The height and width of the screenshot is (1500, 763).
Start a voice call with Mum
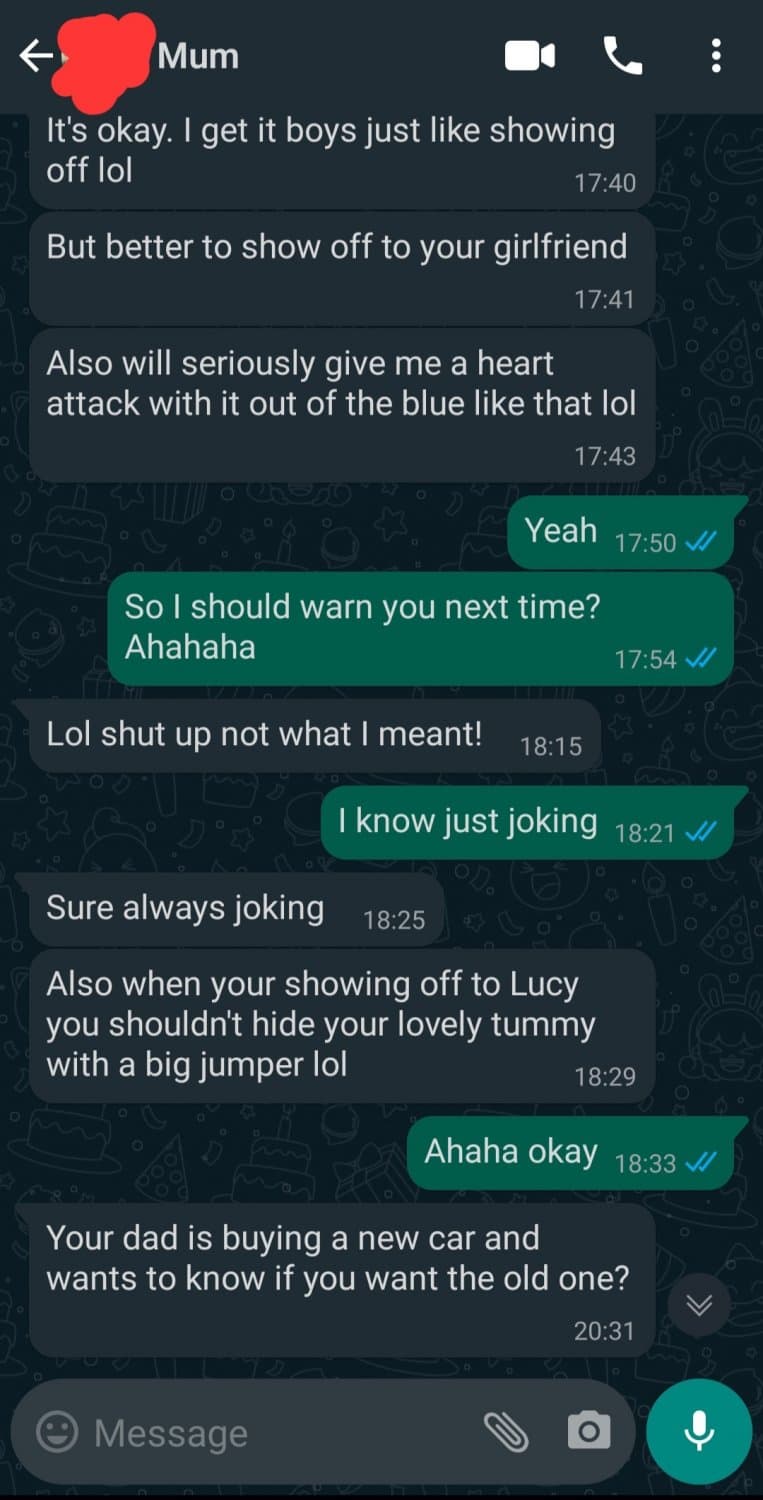tap(623, 57)
